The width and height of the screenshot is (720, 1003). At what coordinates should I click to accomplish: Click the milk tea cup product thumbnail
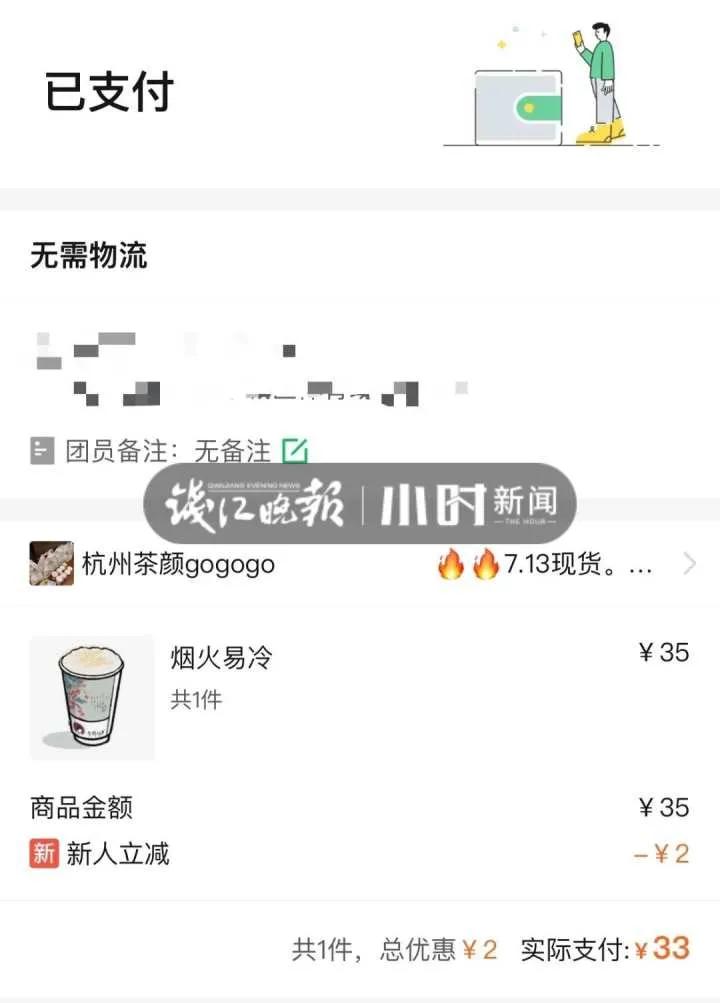click(90, 695)
